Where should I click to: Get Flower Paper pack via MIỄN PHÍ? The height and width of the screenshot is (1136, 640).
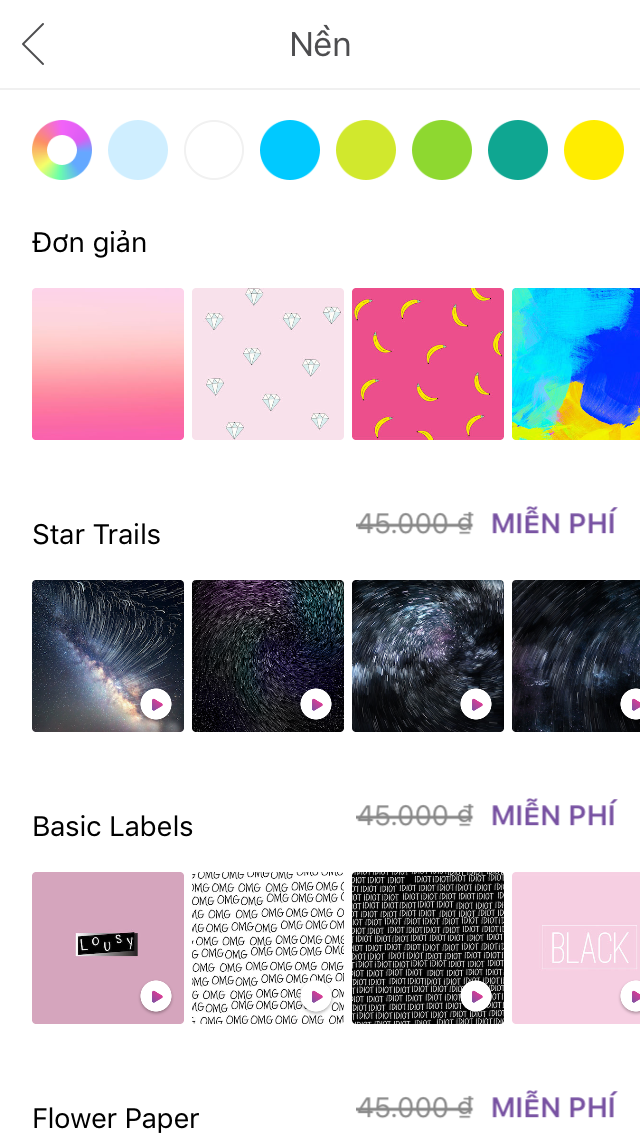click(x=553, y=1107)
